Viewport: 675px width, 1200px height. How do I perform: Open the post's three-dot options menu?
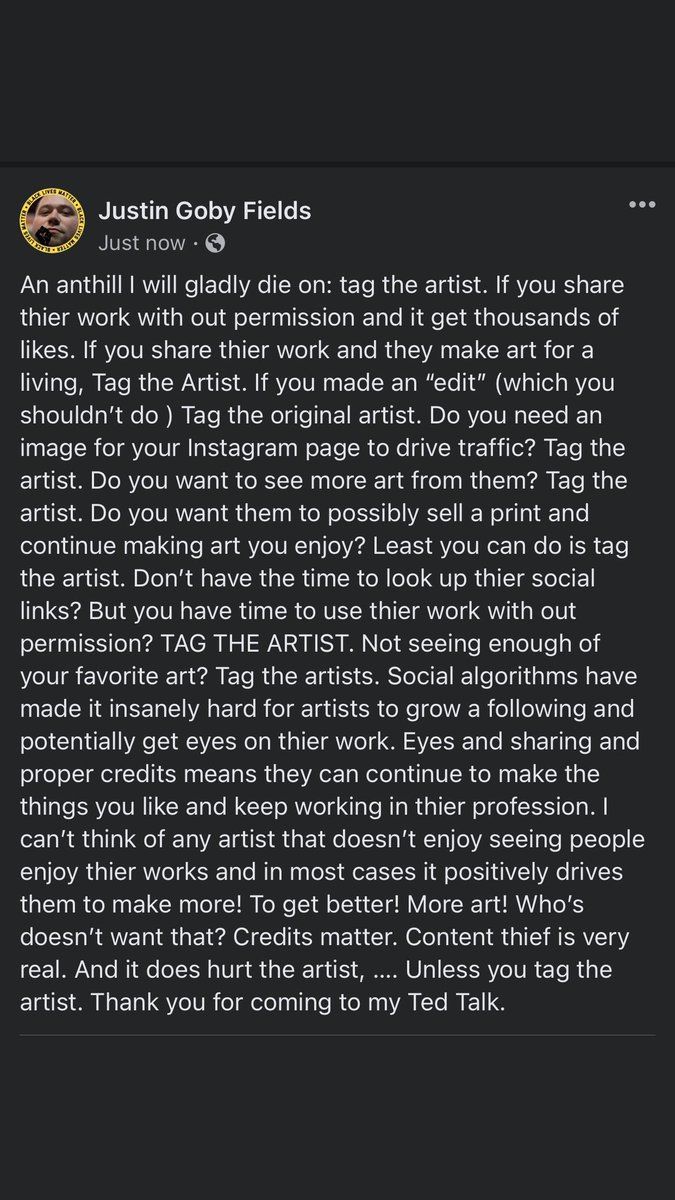[641, 205]
